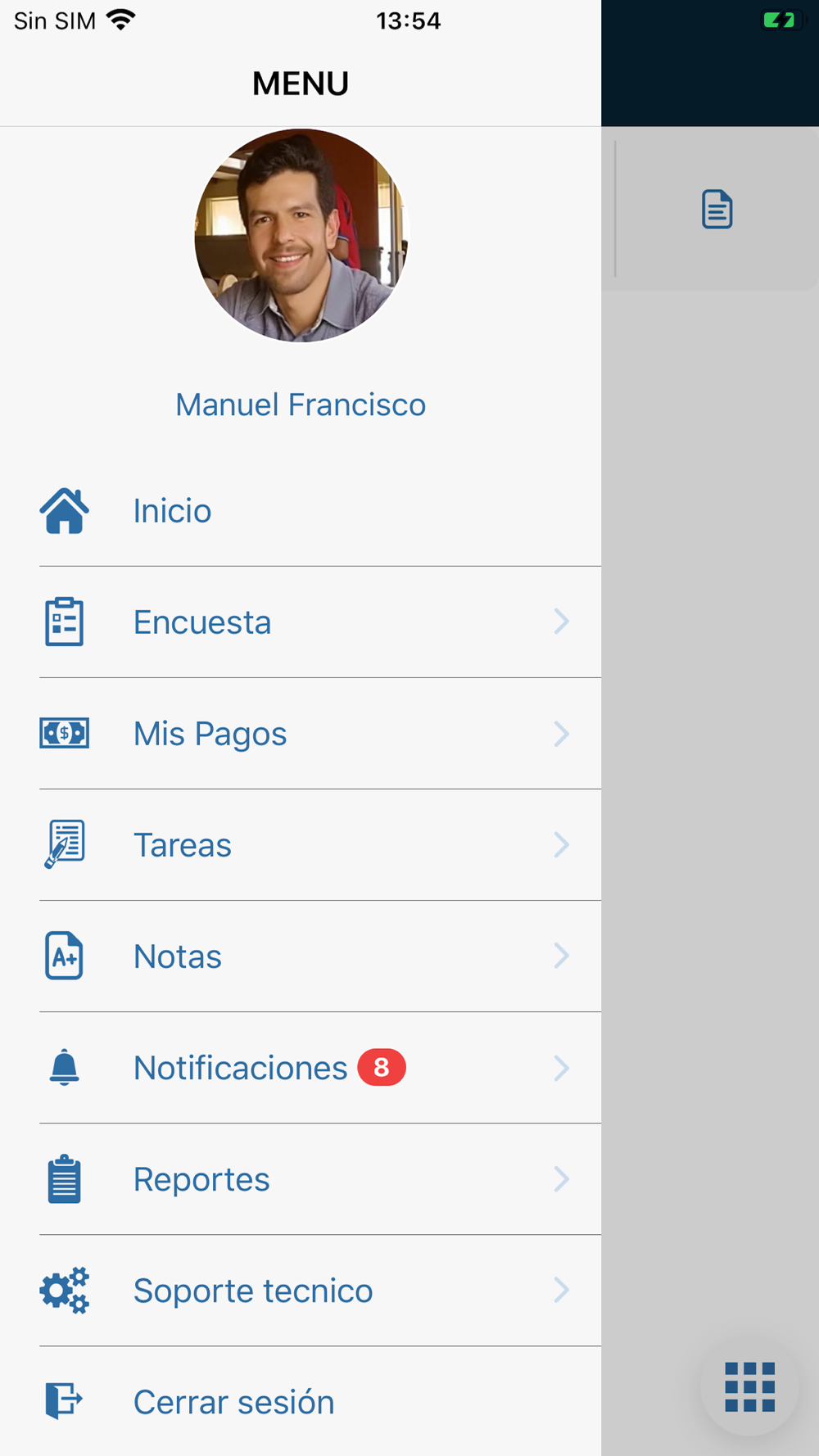
Task: Tap Manuel Francisco's profile photo
Action: [301, 235]
